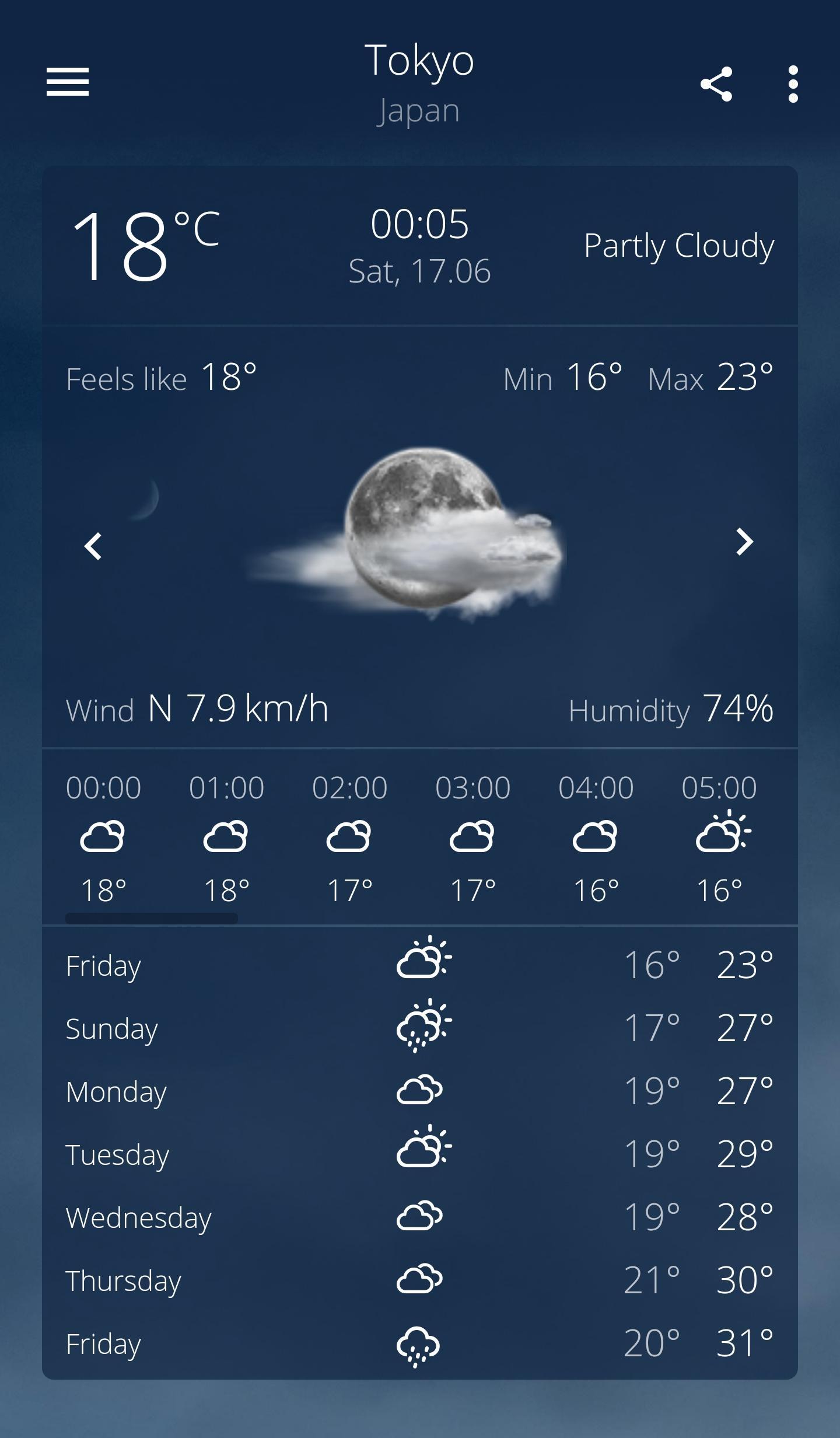Viewport: 840px width, 1438px height.
Task: Open Wednesday's forecast row
Action: pos(419,1217)
